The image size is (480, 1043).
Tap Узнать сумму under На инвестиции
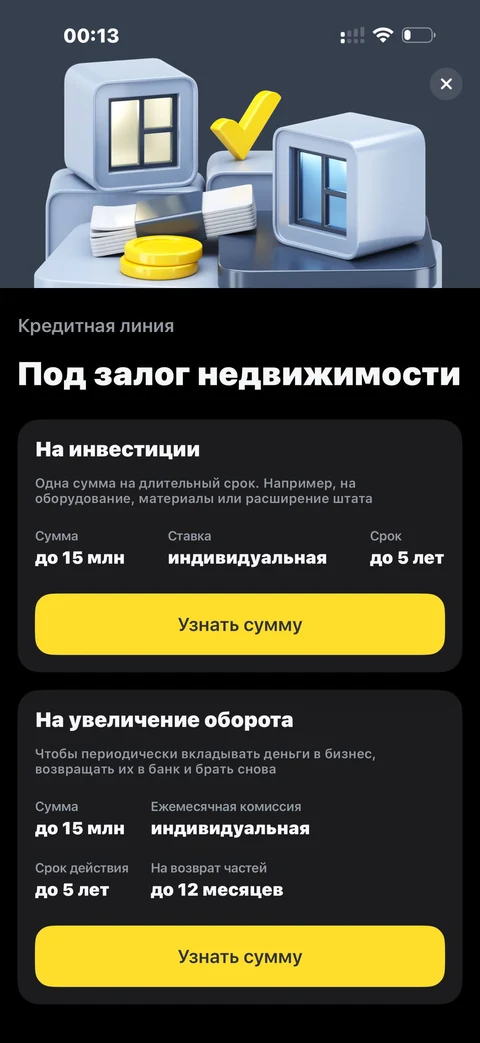(x=240, y=624)
